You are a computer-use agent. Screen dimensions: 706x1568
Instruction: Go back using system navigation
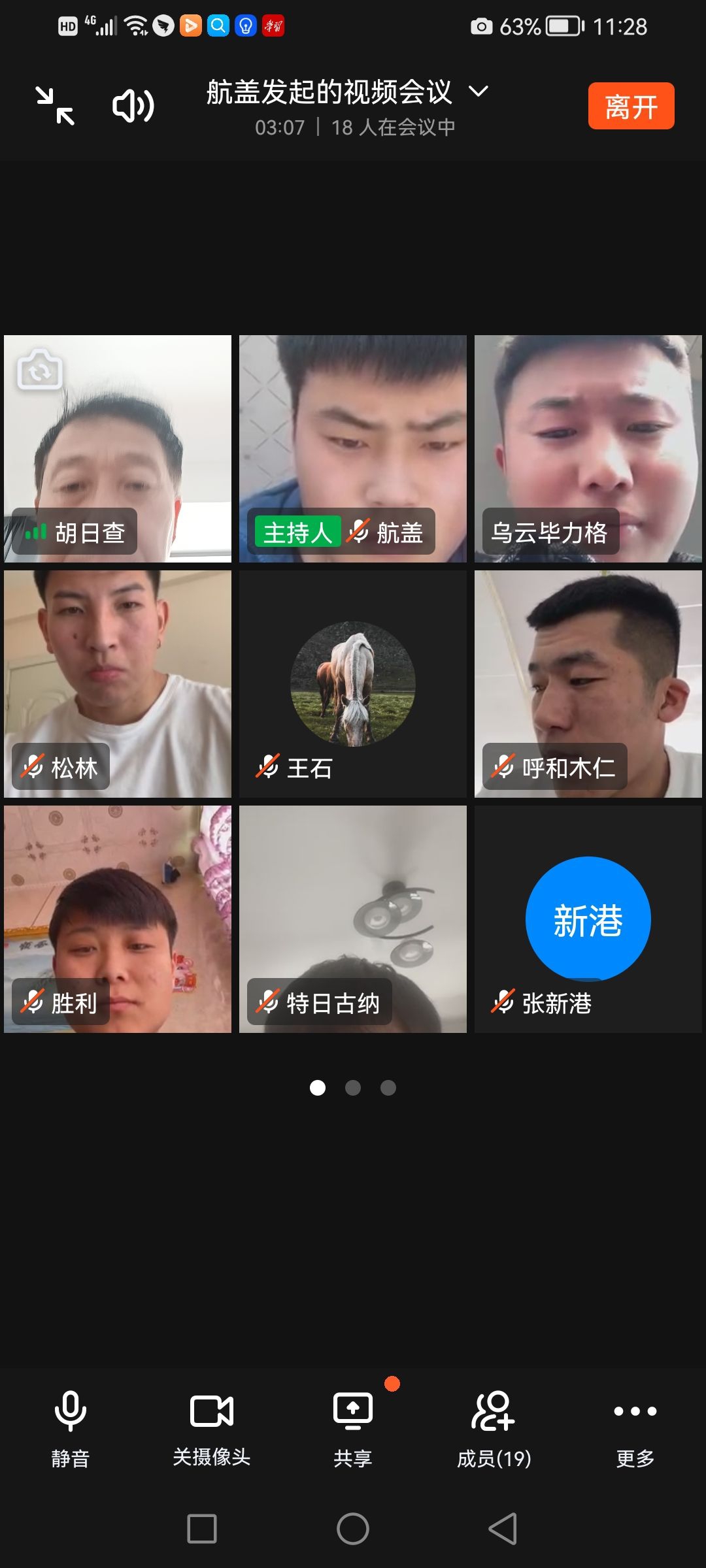click(503, 1529)
